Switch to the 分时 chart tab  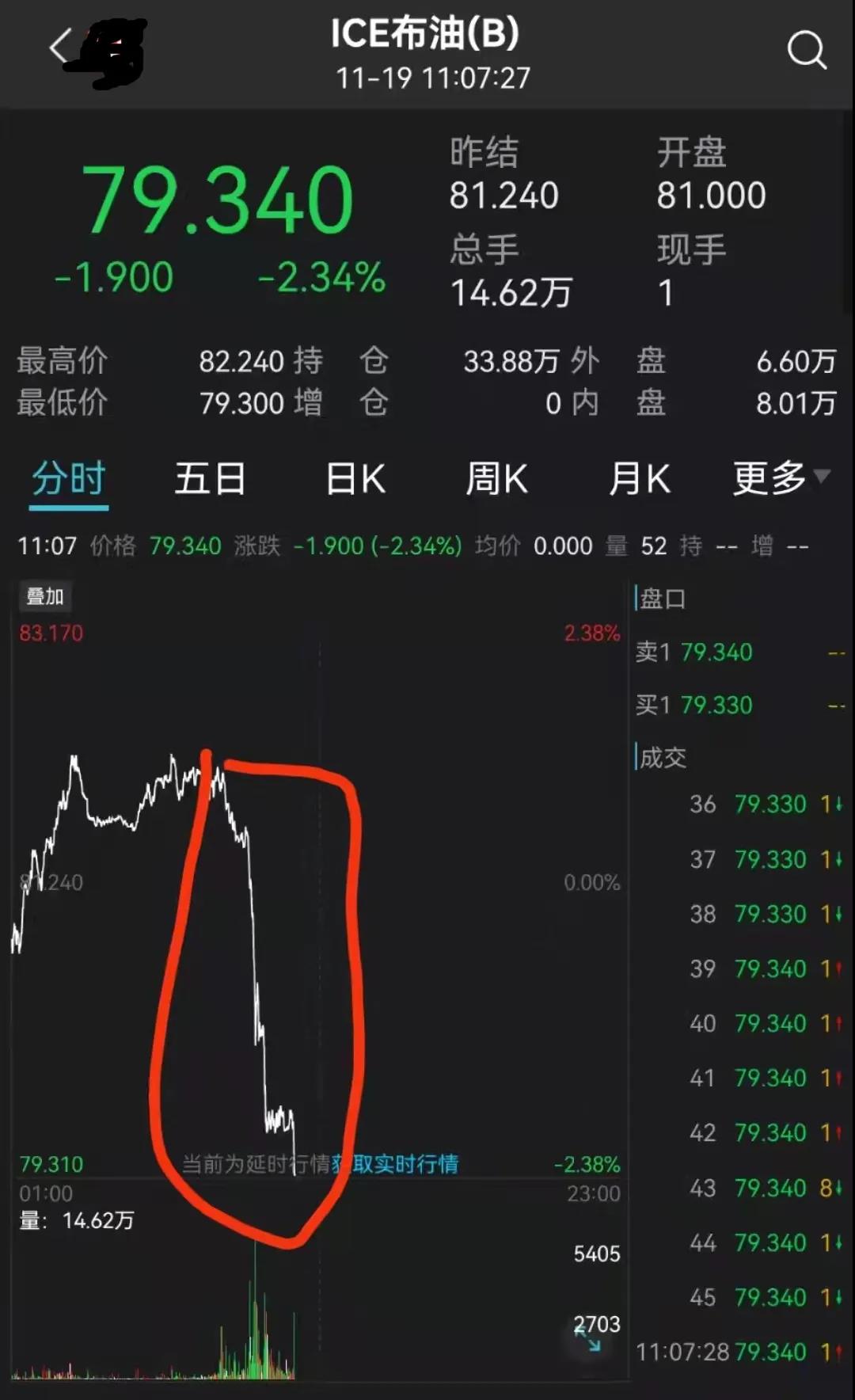[69, 478]
